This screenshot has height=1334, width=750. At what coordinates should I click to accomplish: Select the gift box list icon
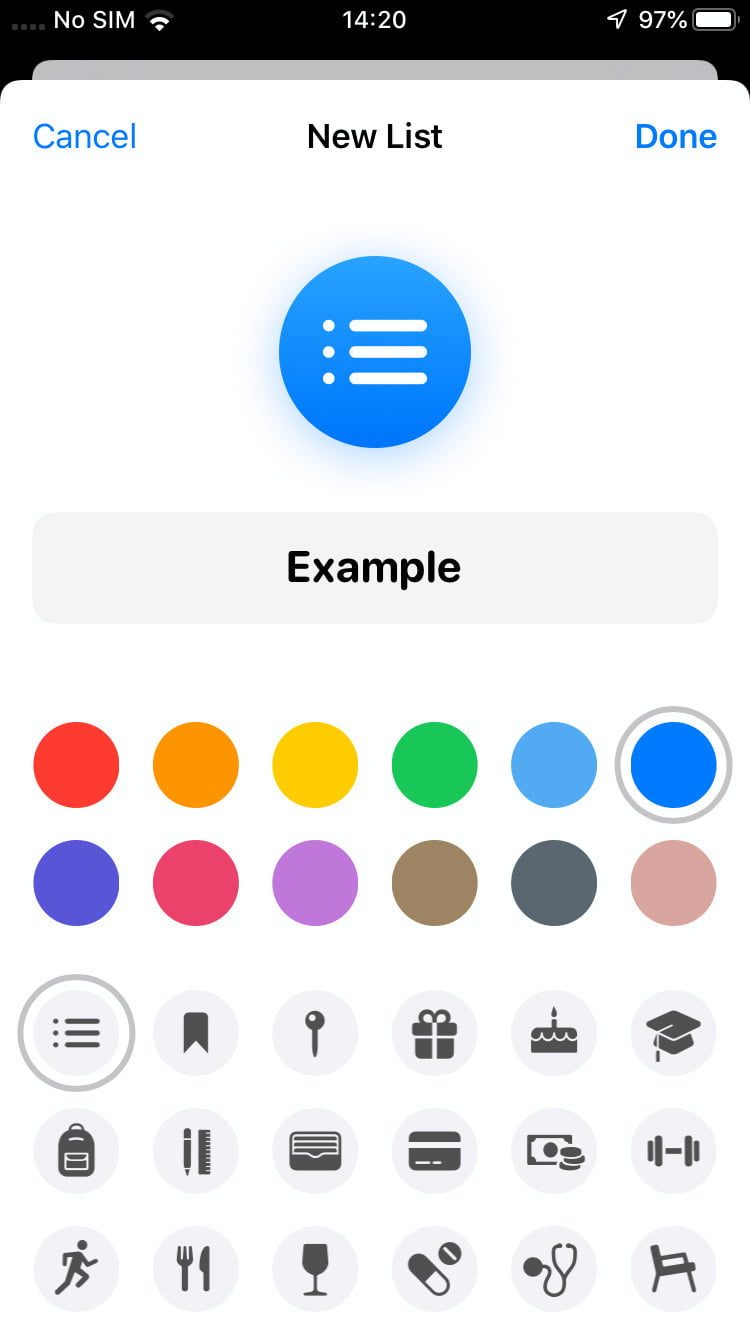434,1033
